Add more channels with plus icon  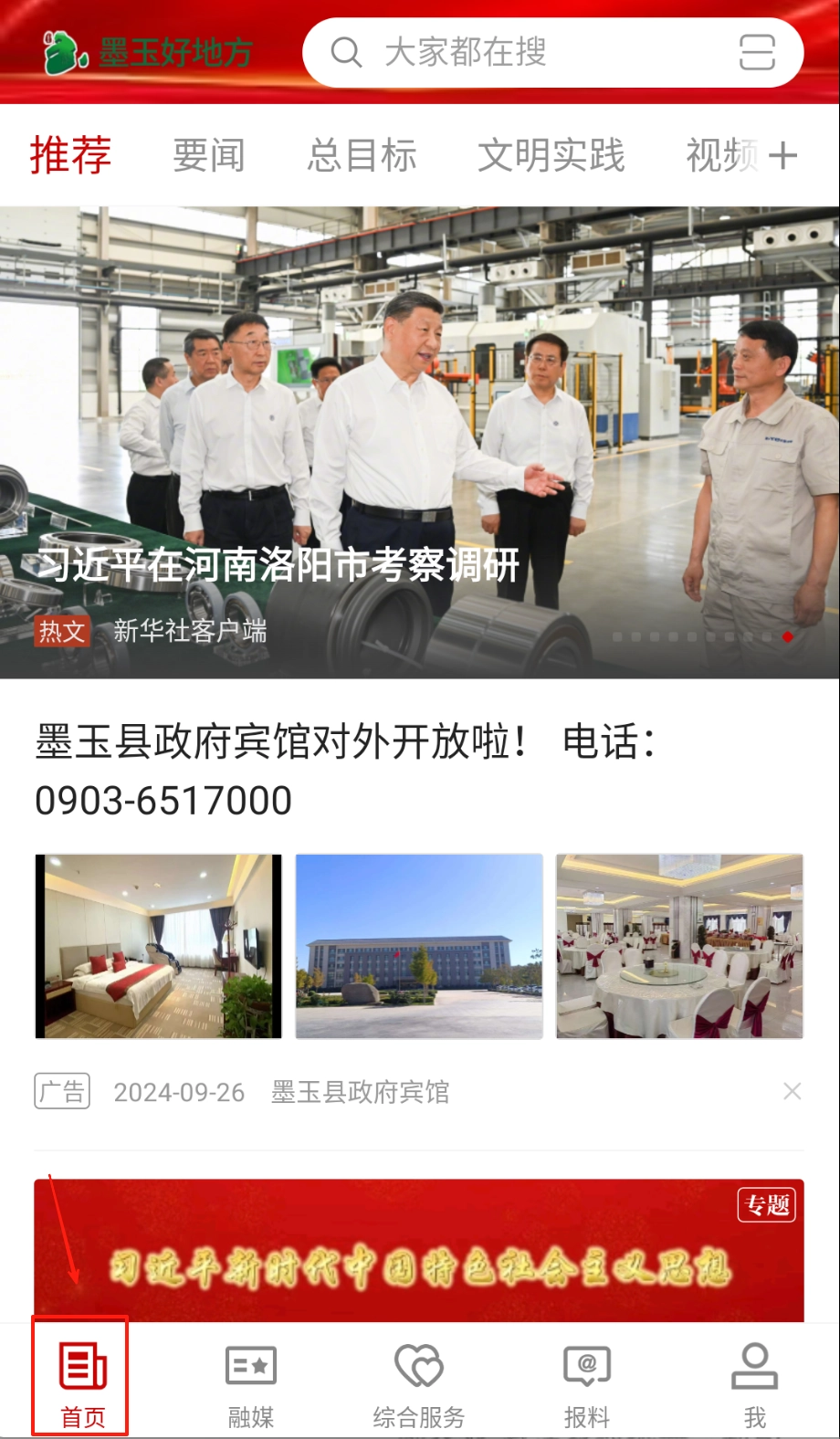[782, 155]
